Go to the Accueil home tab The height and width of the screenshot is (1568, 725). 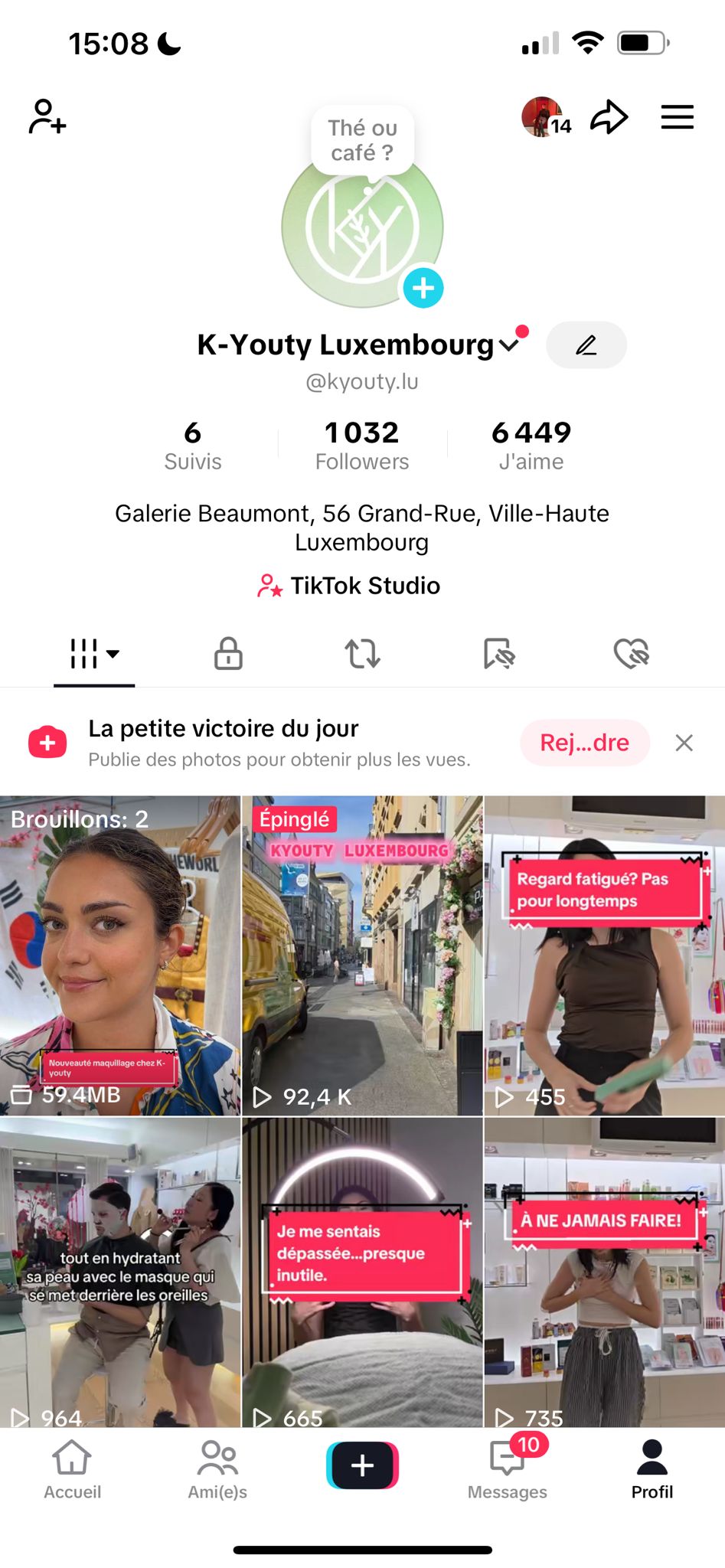(x=72, y=1468)
